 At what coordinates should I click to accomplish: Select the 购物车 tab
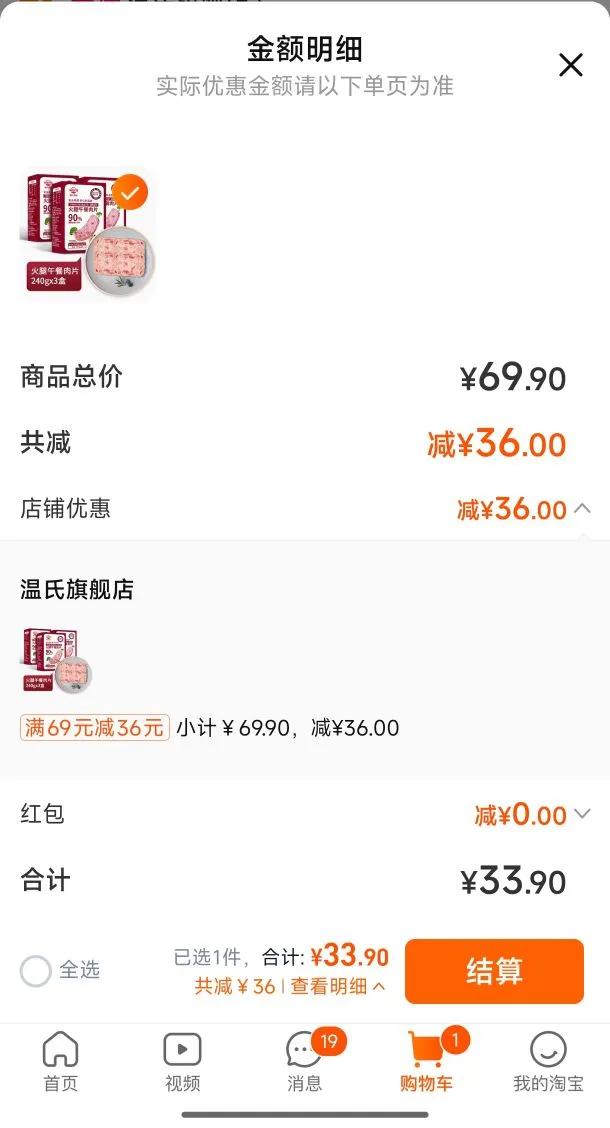click(426, 1062)
